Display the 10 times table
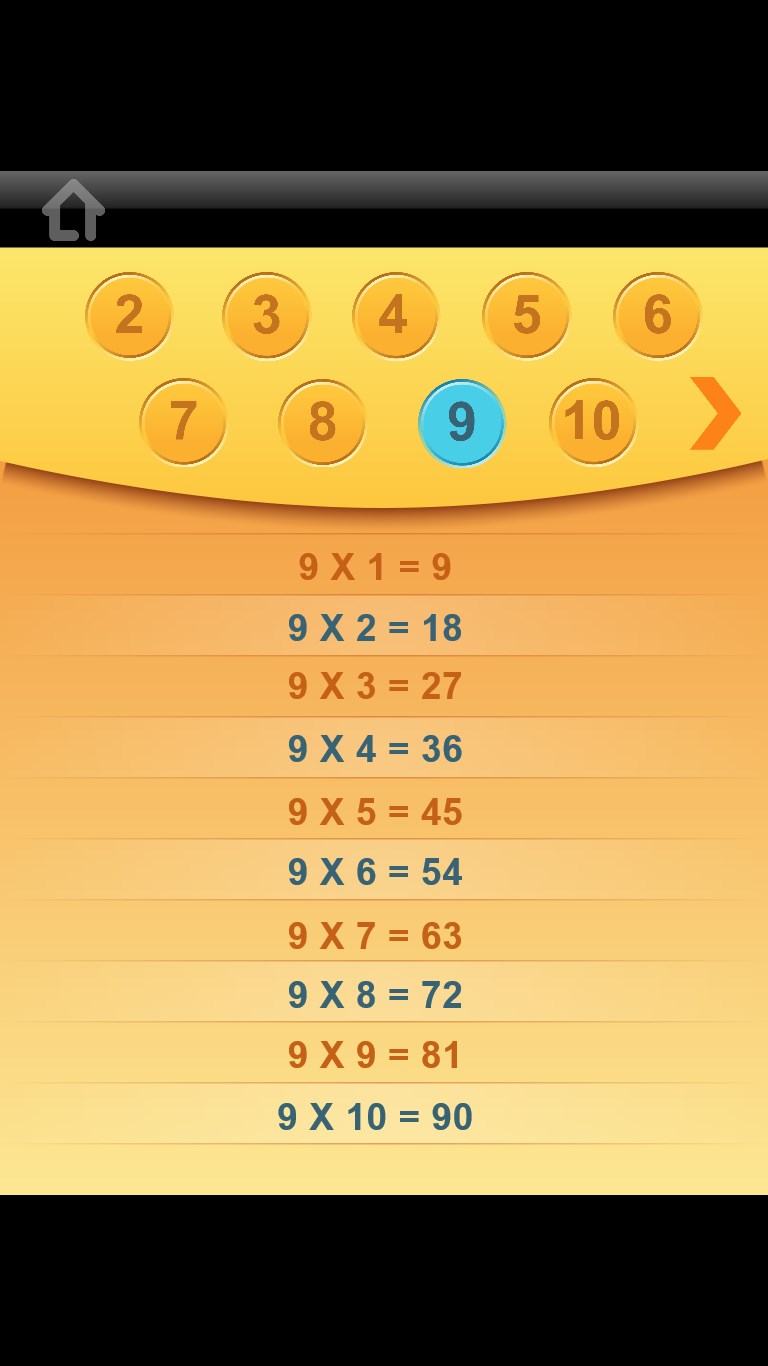The height and width of the screenshot is (1366, 768). click(x=593, y=421)
